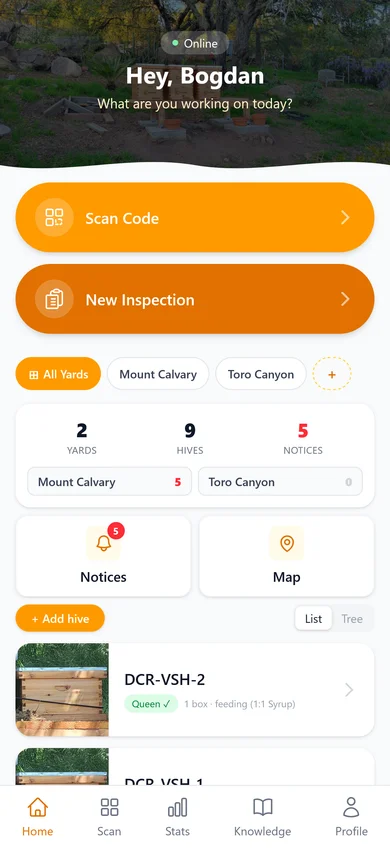Filter by Toro Canyon chip
The image size is (390, 848).
coord(261,374)
